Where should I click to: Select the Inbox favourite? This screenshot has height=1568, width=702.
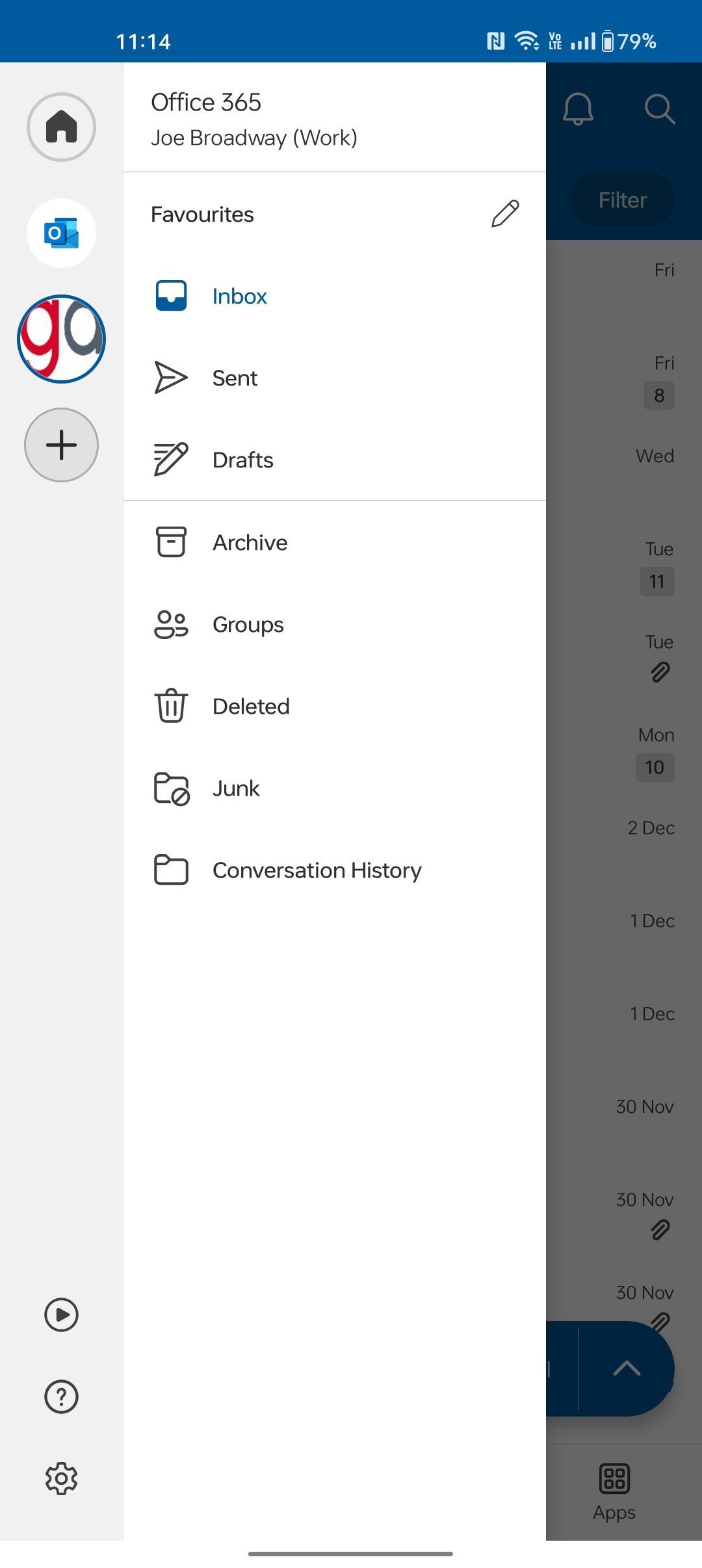239,296
